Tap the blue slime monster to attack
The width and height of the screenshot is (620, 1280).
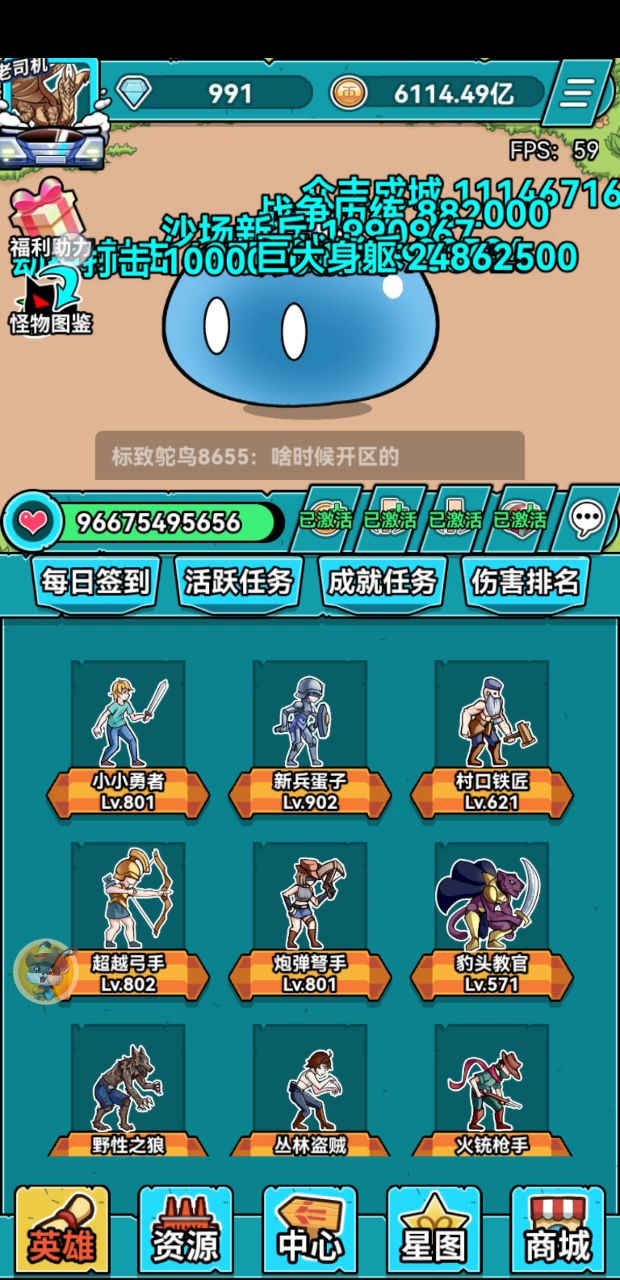(x=300, y=330)
